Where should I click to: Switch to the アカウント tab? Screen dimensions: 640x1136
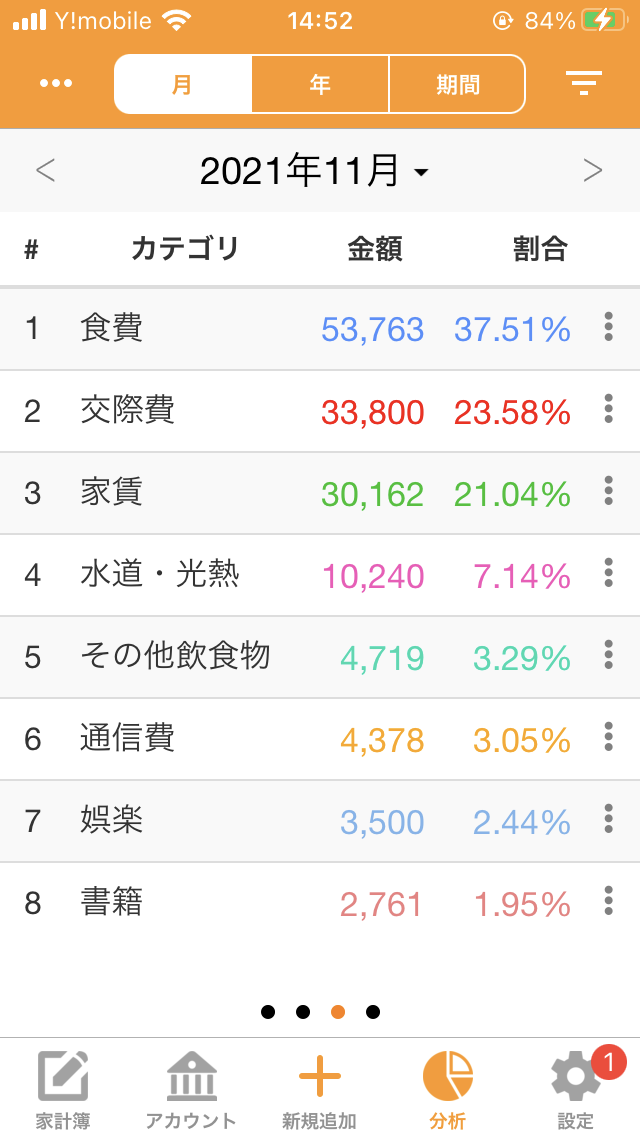[191, 1089]
